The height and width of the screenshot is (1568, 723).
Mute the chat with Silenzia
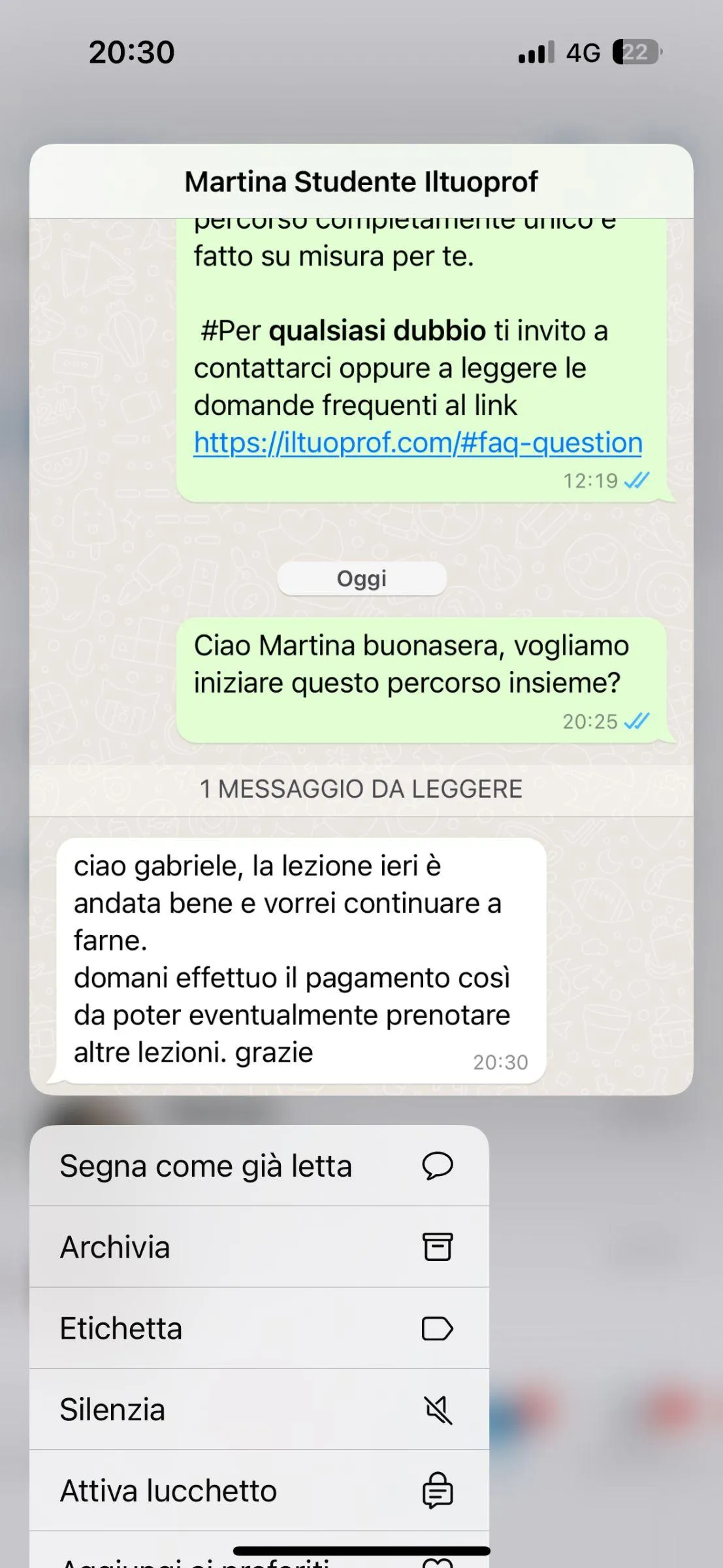tap(259, 1409)
